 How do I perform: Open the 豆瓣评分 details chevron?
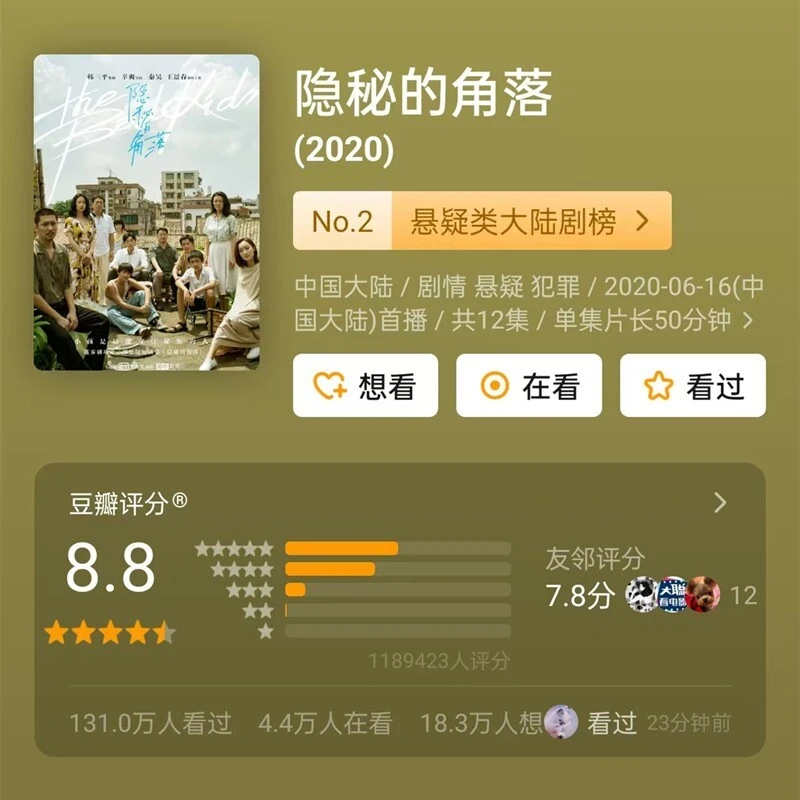coord(720,503)
